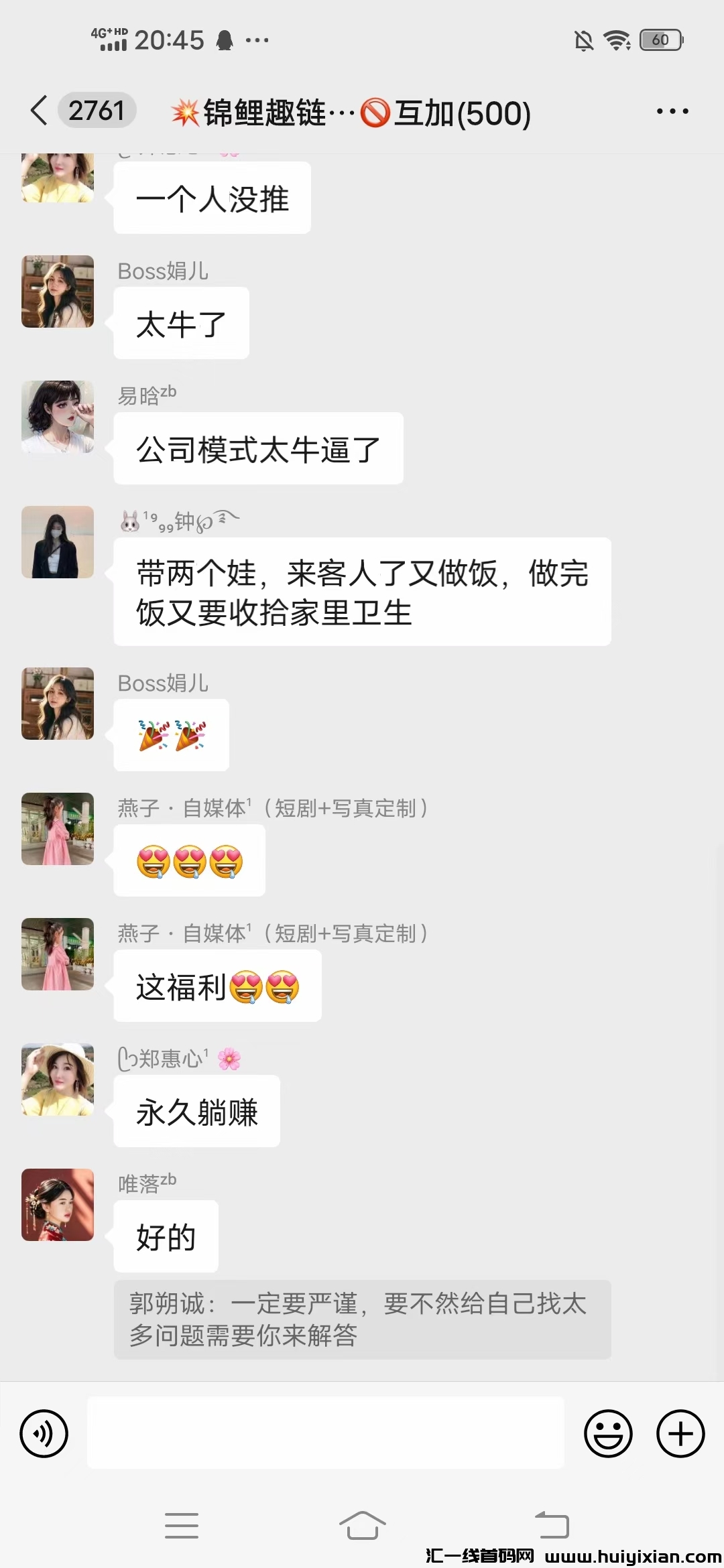View 易晗zb's profile avatar

click(x=58, y=417)
